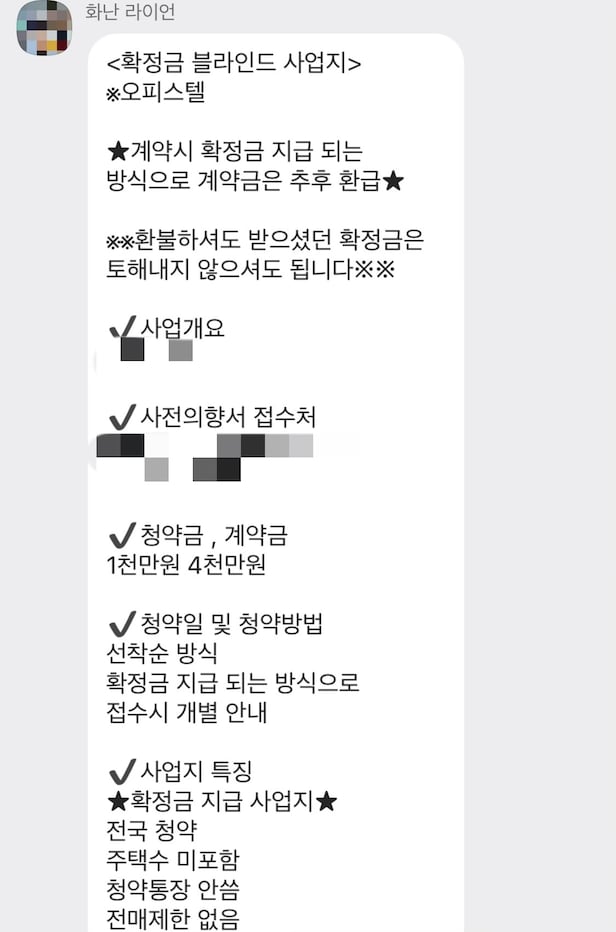Image resolution: width=616 pixels, height=932 pixels.
Task: Open 화난 라이언's profile picture
Action: (44, 28)
